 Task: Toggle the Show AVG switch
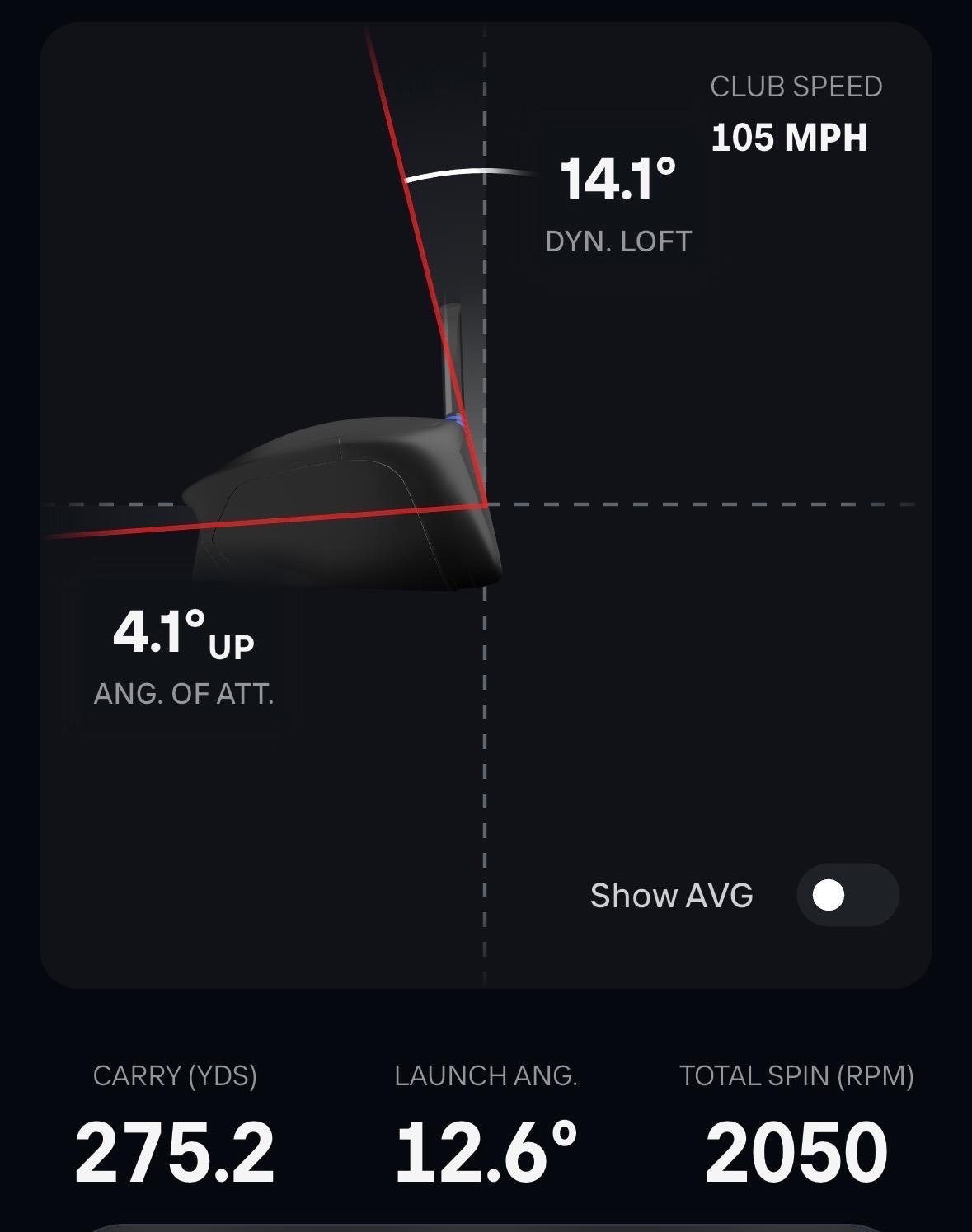[x=847, y=895]
